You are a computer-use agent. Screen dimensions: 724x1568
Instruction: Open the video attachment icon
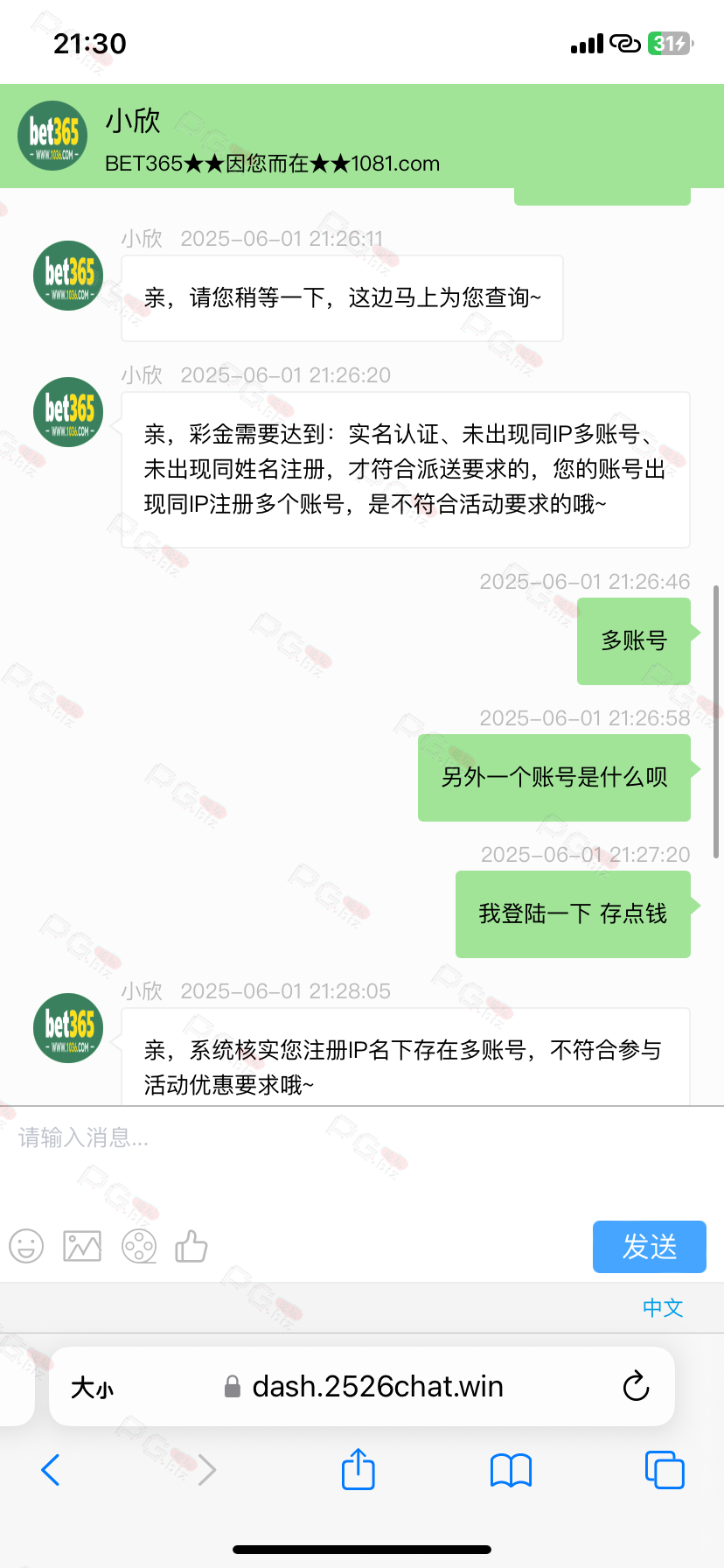(x=139, y=1246)
